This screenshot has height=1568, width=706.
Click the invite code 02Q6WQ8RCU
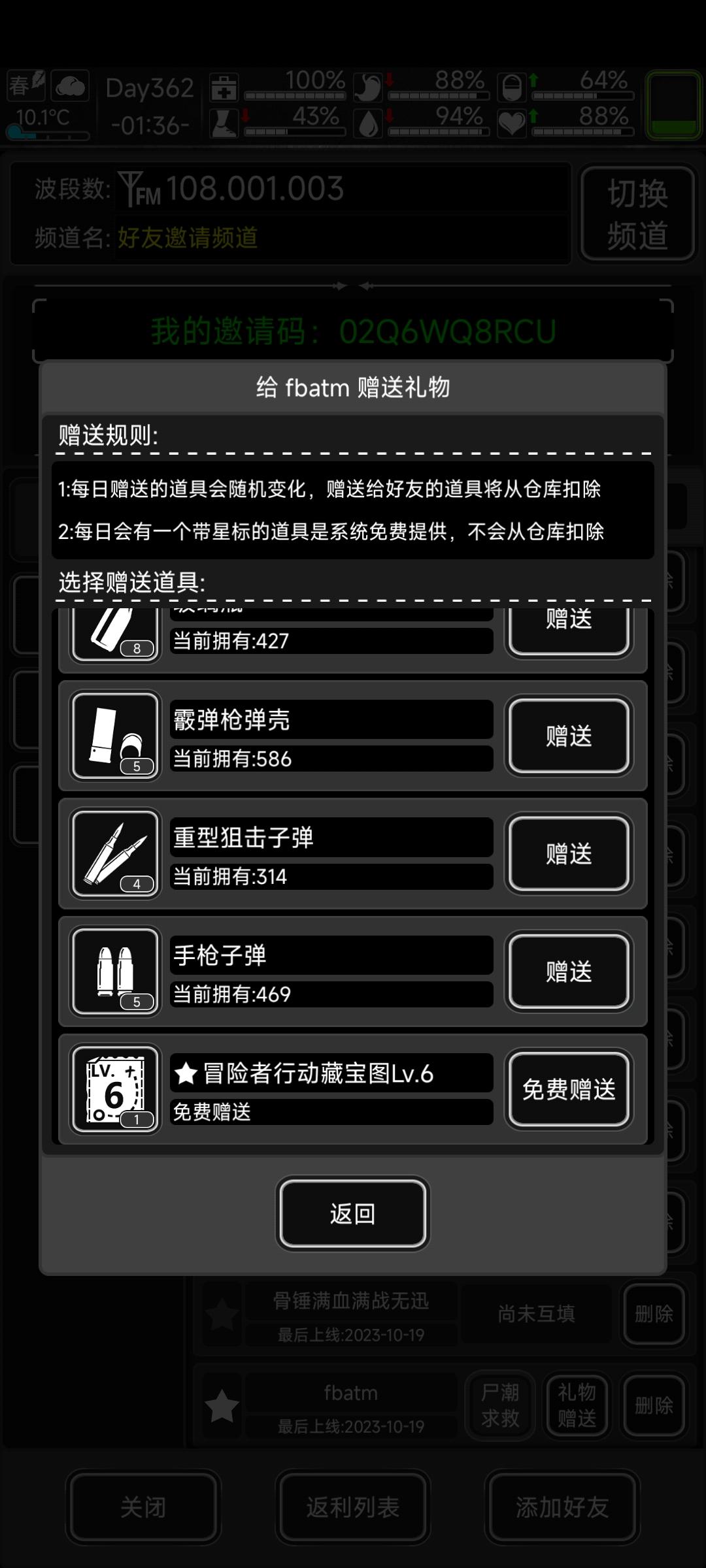coord(446,332)
